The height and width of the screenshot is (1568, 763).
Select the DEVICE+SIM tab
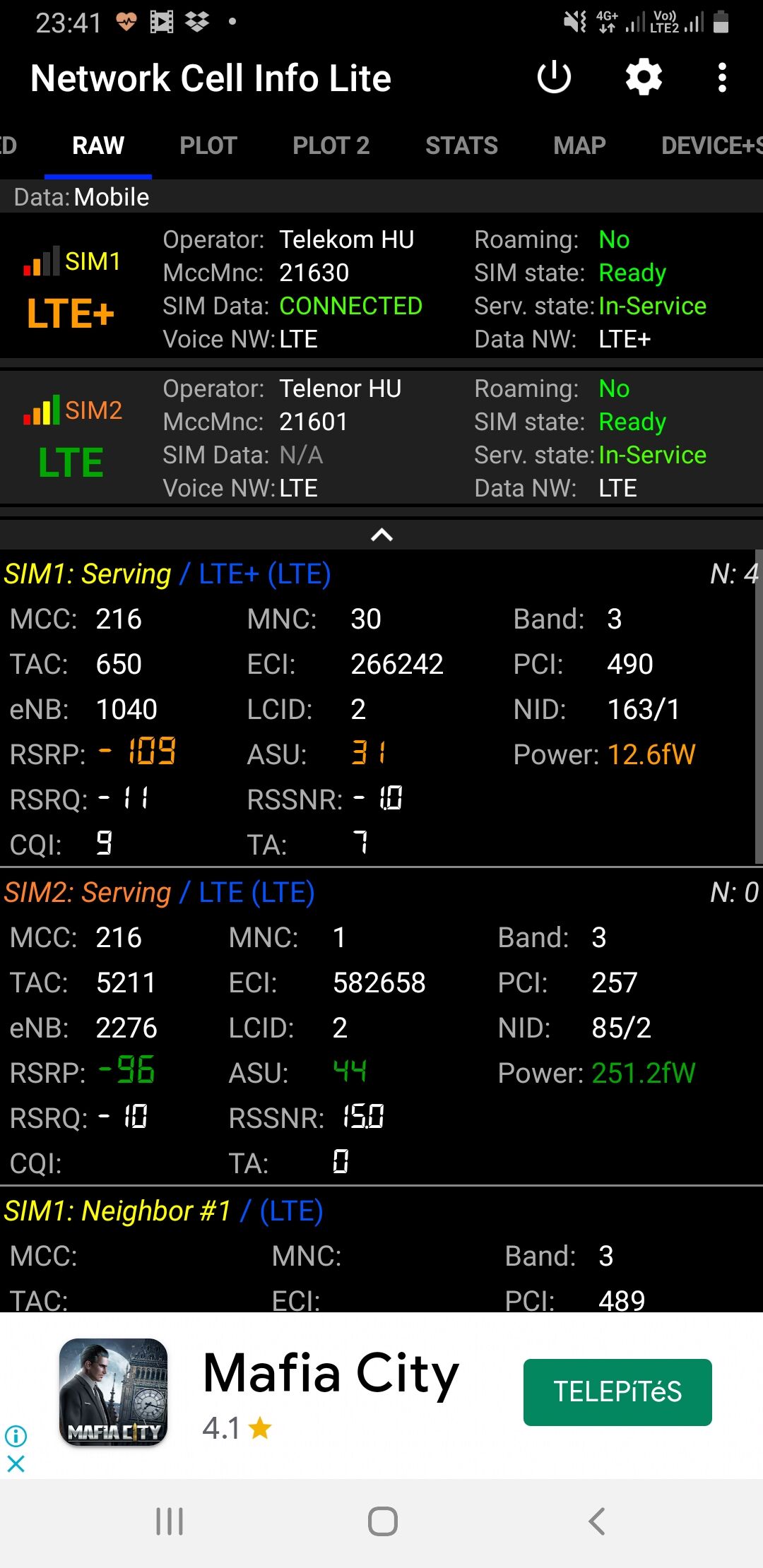(710, 145)
